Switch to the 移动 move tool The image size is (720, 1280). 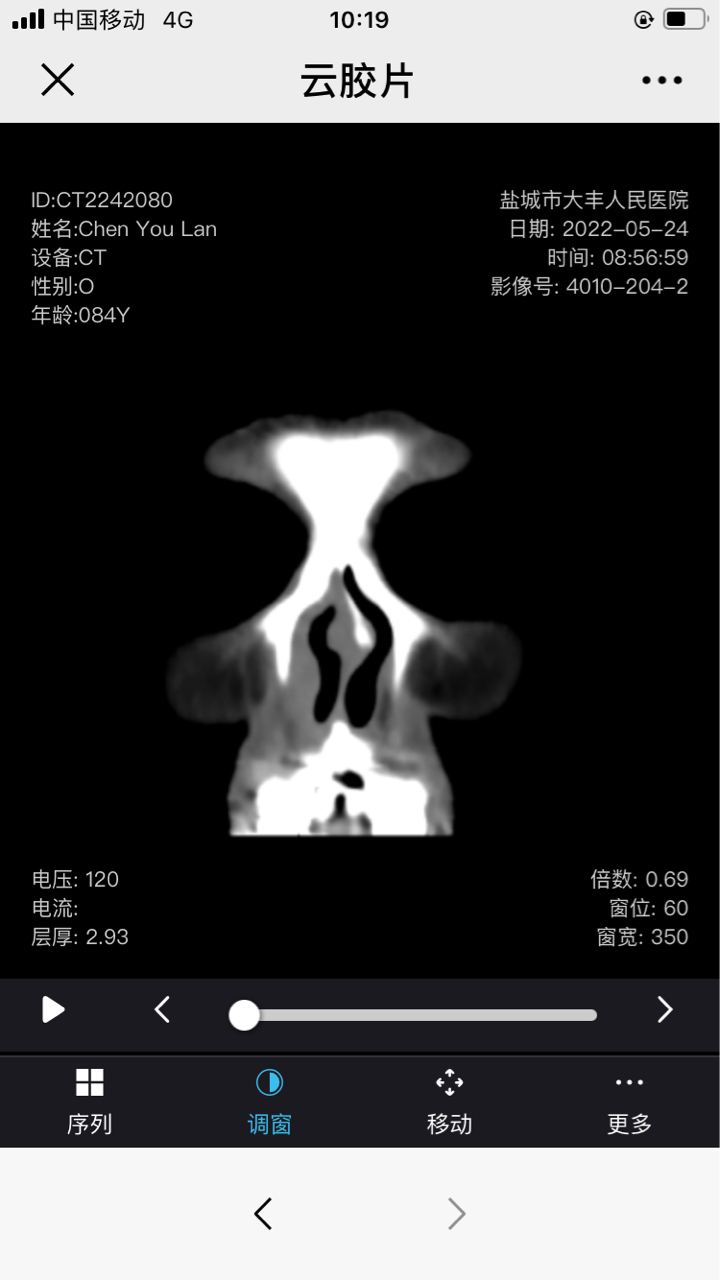coord(449,1100)
